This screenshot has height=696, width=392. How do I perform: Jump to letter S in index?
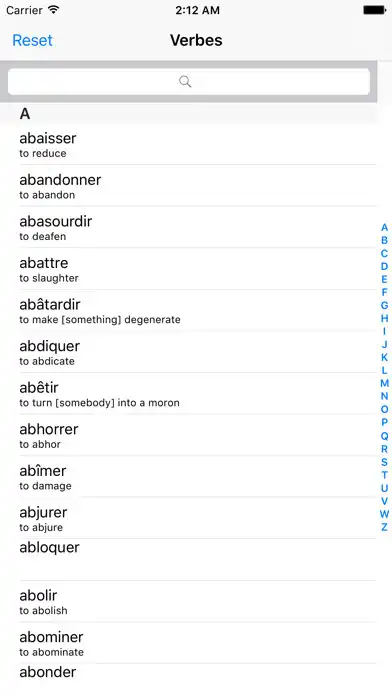tap(384, 462)
